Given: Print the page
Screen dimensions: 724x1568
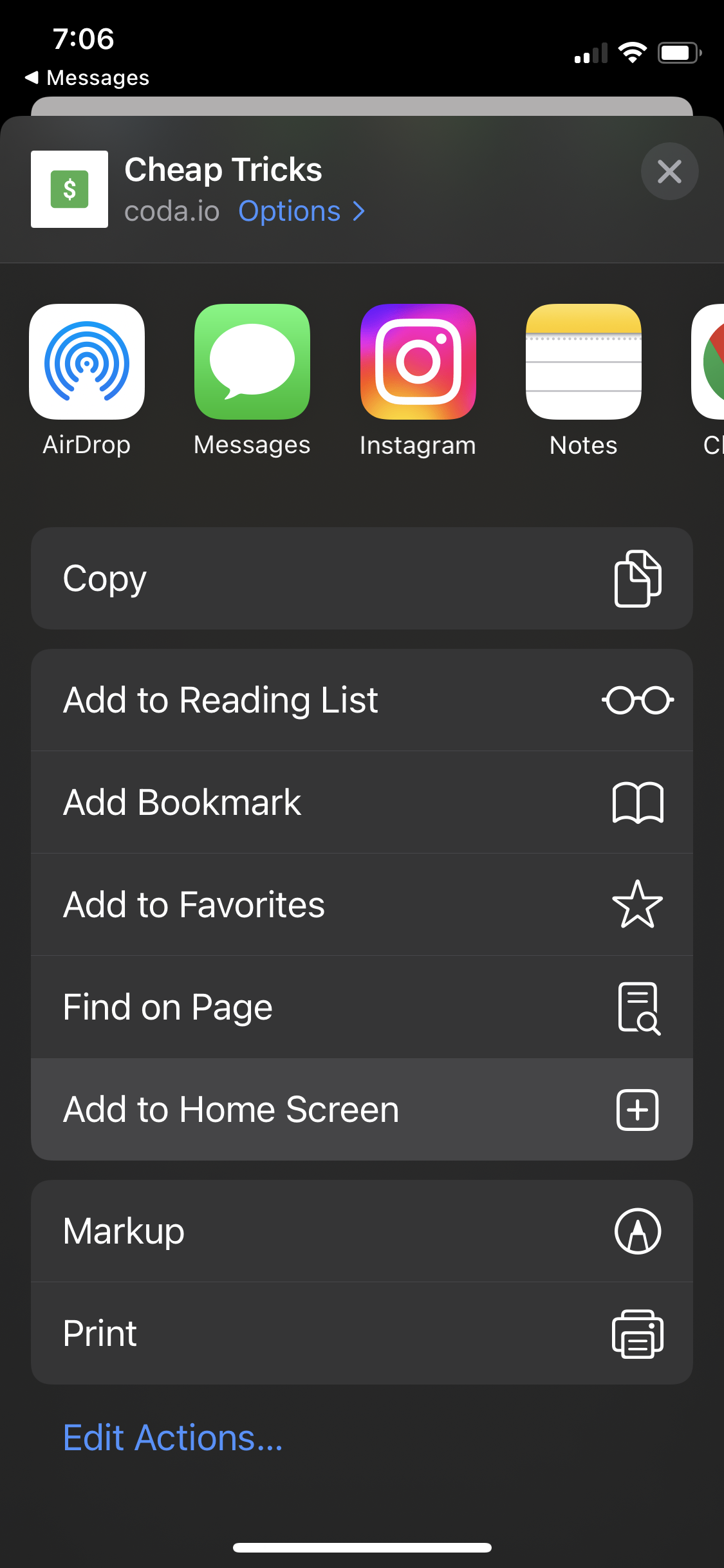Looking at the screenshot, I should coord(362,1333).
